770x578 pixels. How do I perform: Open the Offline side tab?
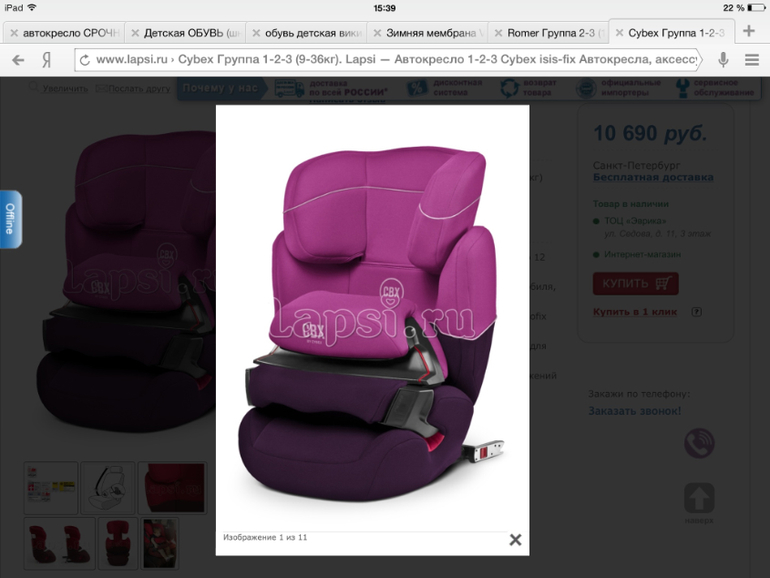tap(9, 218)
